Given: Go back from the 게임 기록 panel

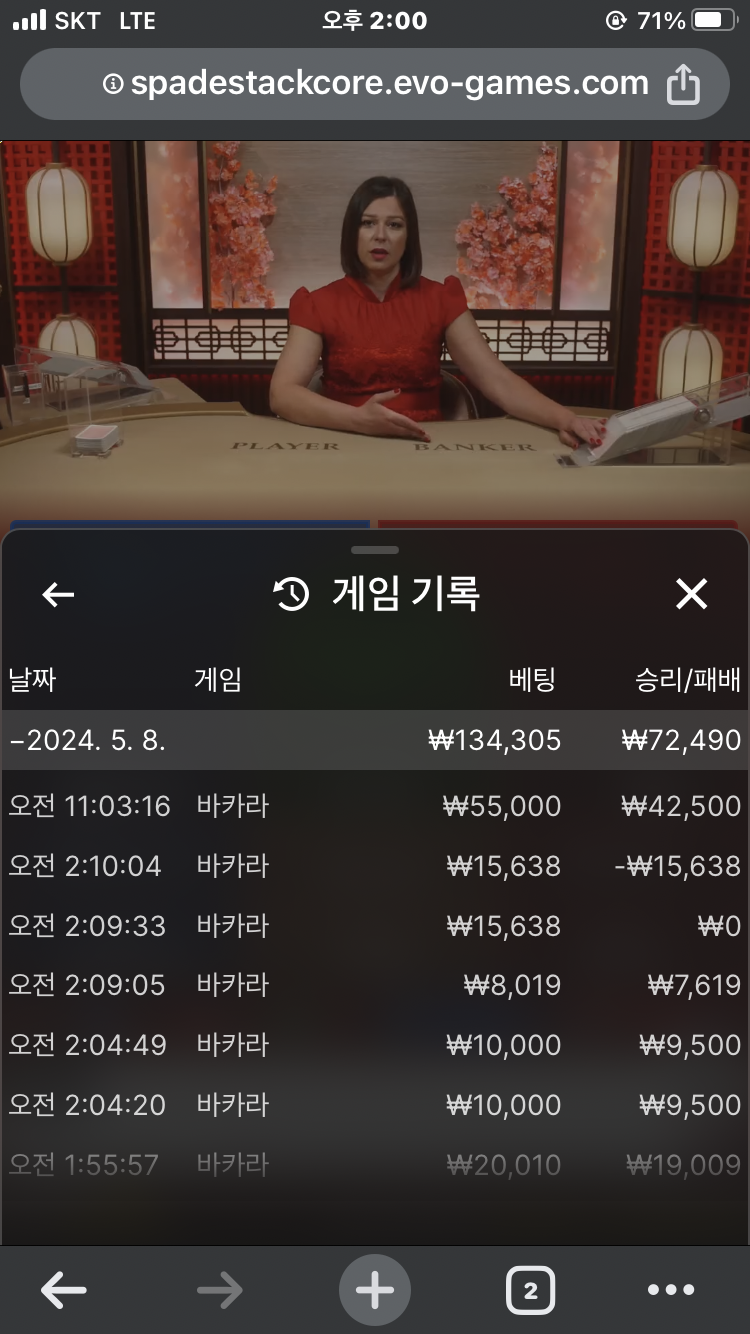Looking at the screenshot, I should point(58,594).
